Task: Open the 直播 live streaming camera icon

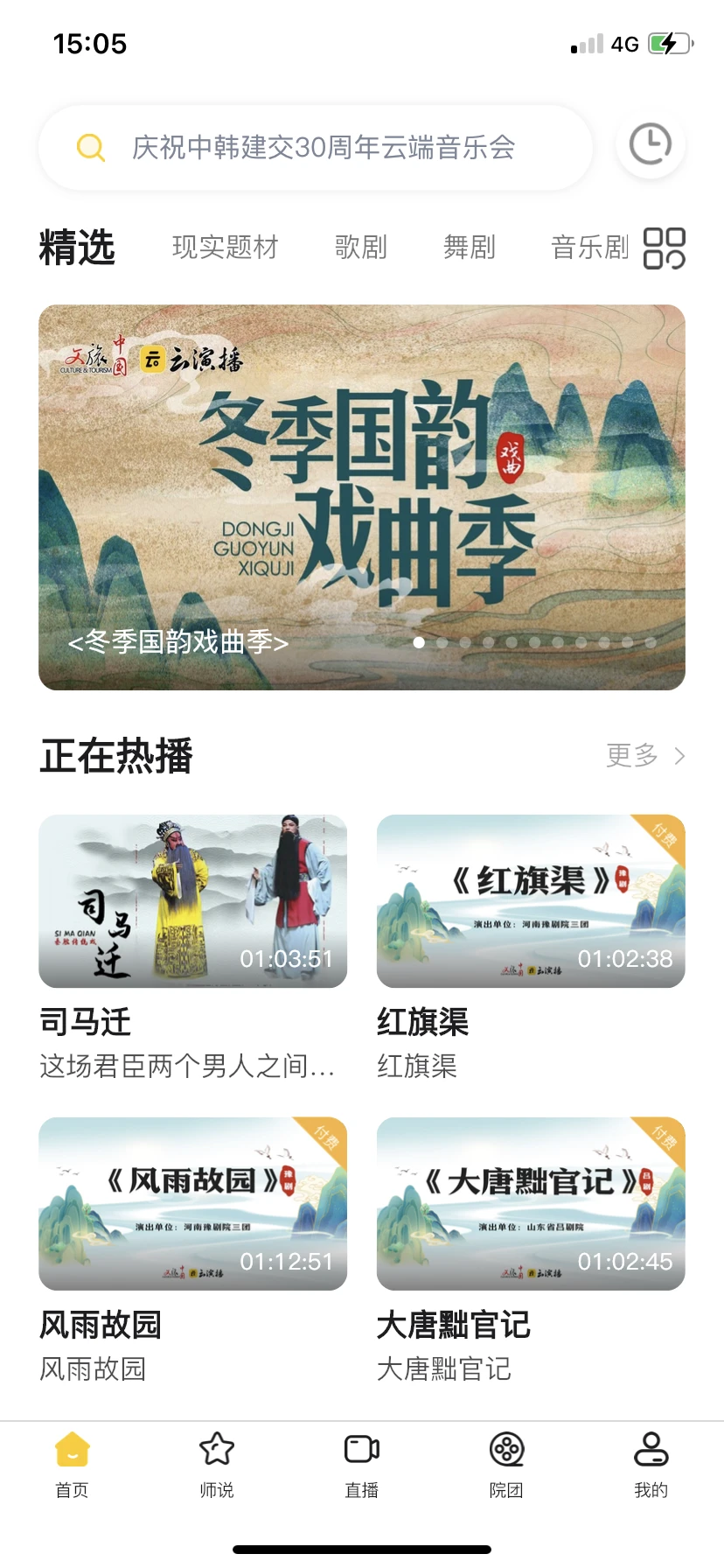Action: tap(361, 1450)
